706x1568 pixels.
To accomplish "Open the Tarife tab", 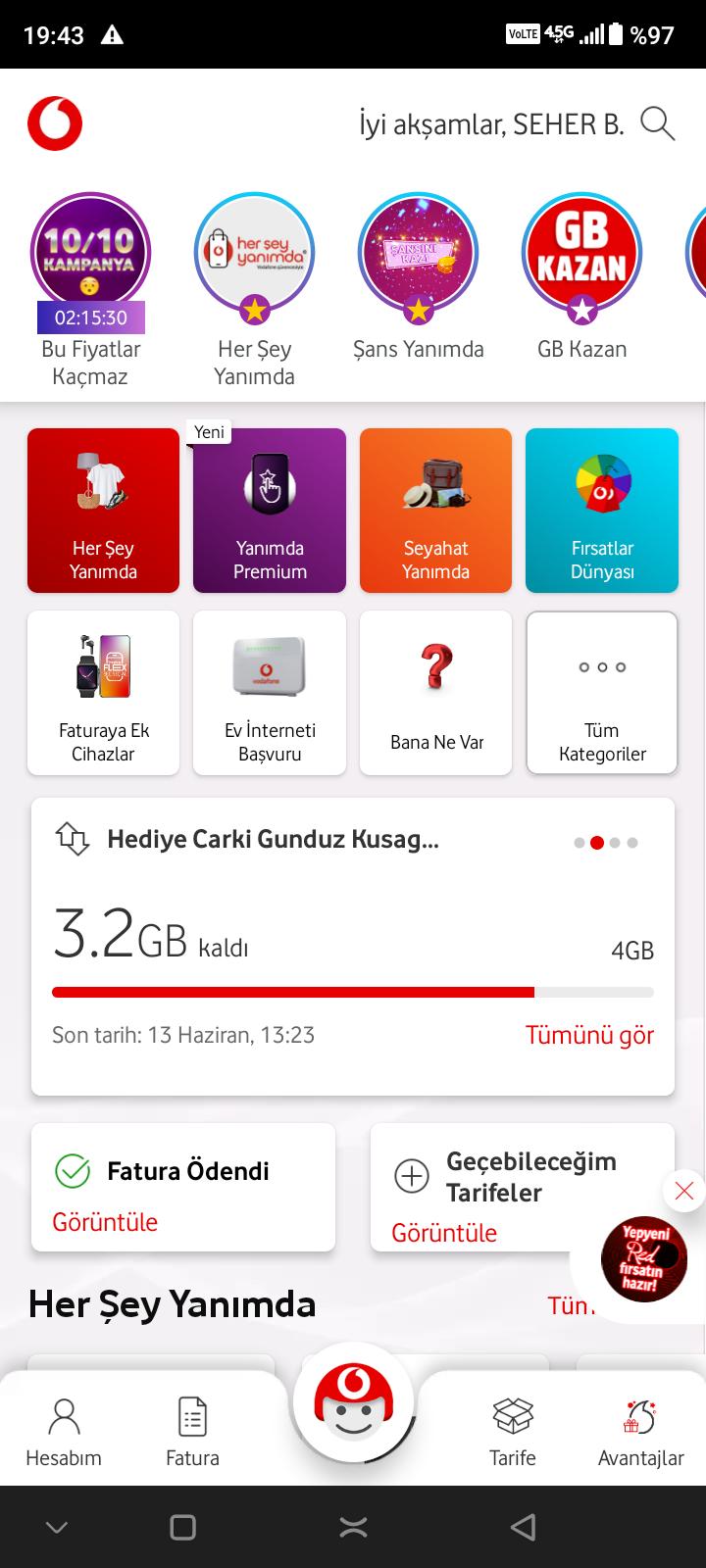I will coord(513,1427).
